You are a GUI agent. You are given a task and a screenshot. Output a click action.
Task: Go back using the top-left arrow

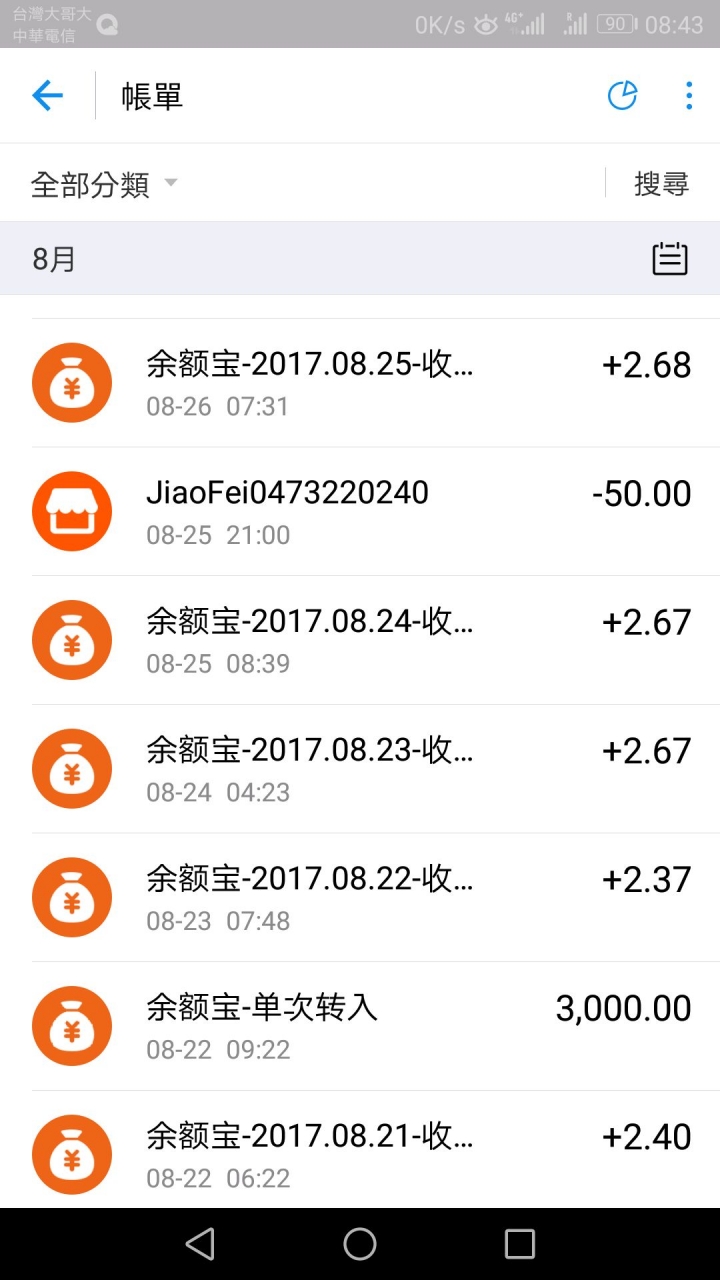click(47, 96)
